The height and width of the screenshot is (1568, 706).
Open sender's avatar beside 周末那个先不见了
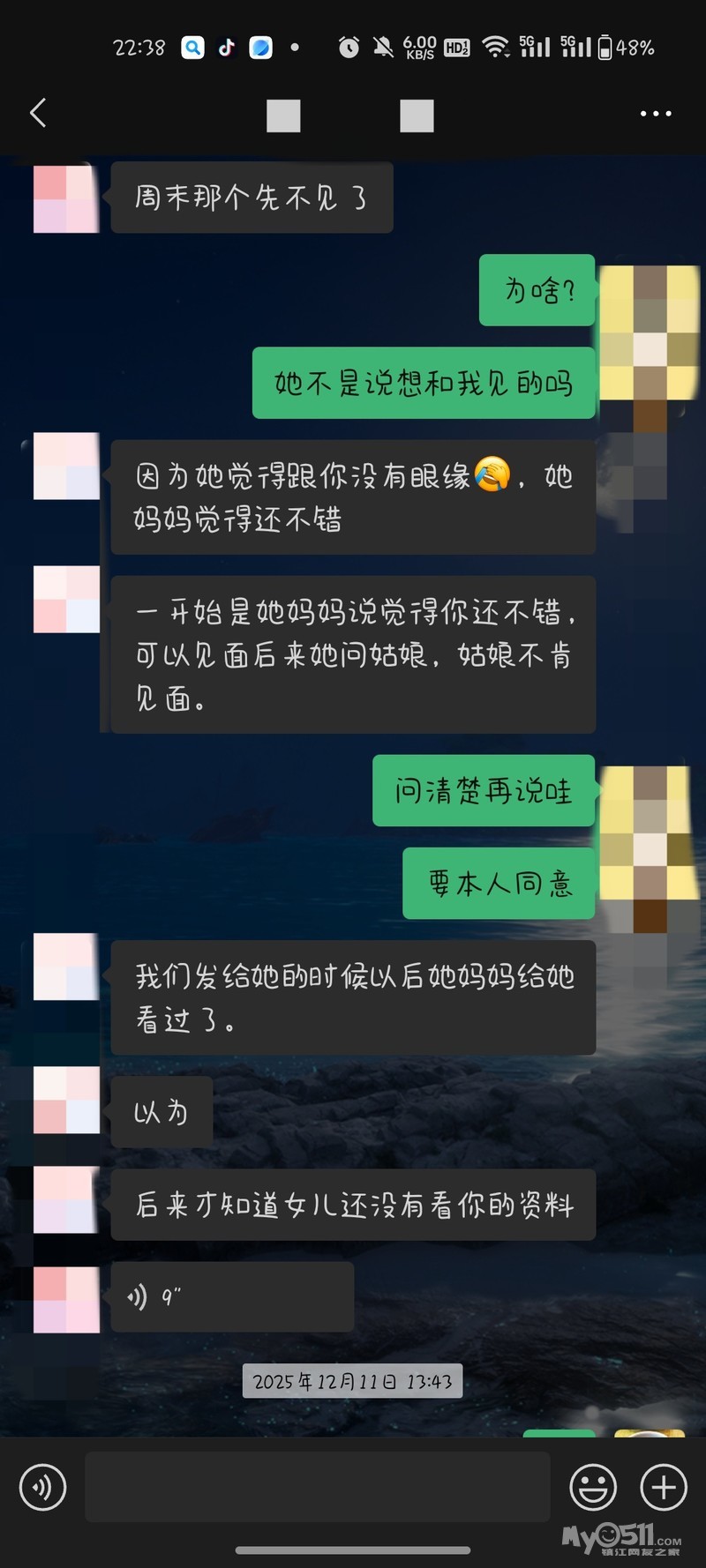[x=66, y=198]
